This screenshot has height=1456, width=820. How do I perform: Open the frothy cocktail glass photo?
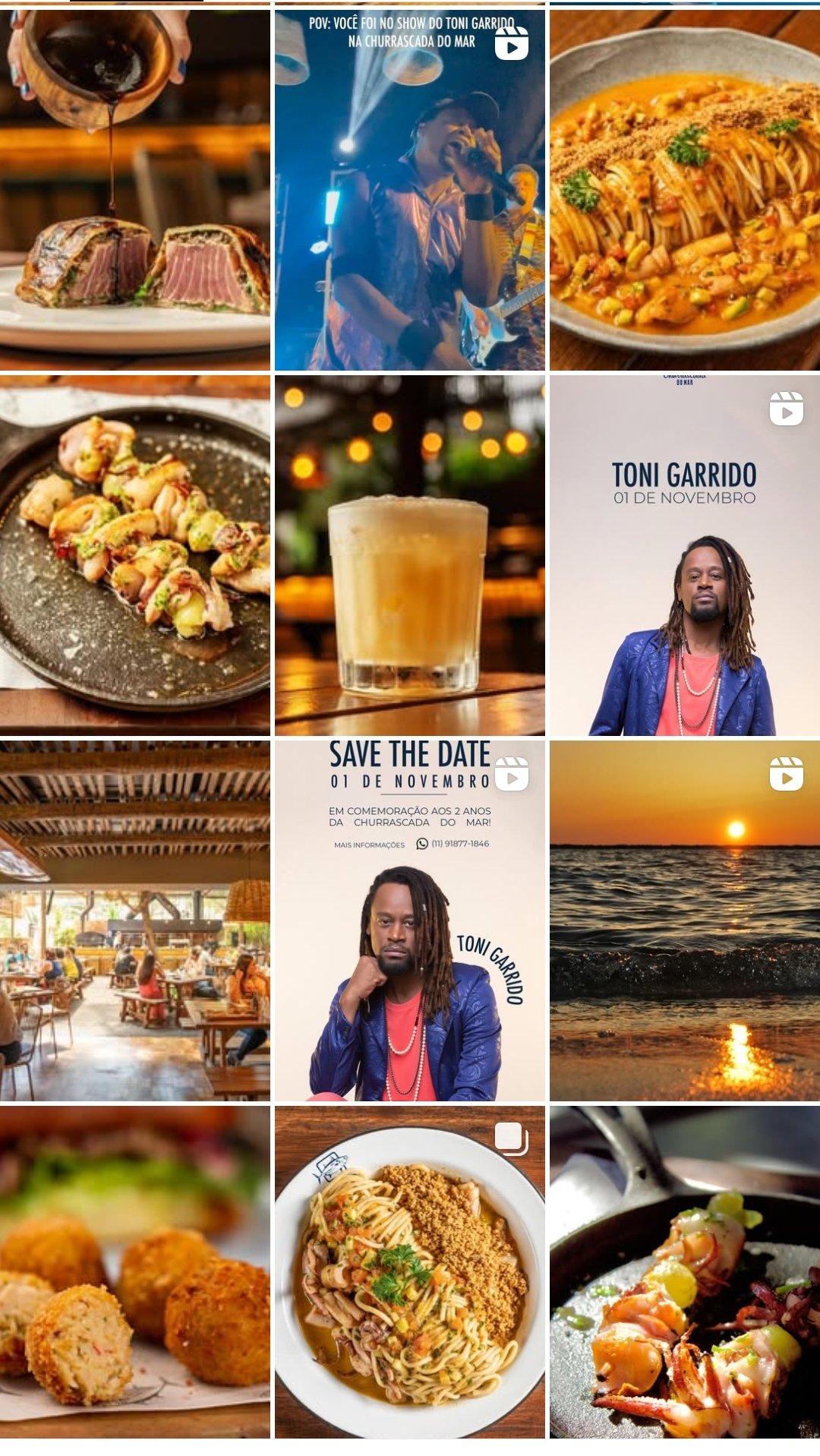tap(409, 555)
